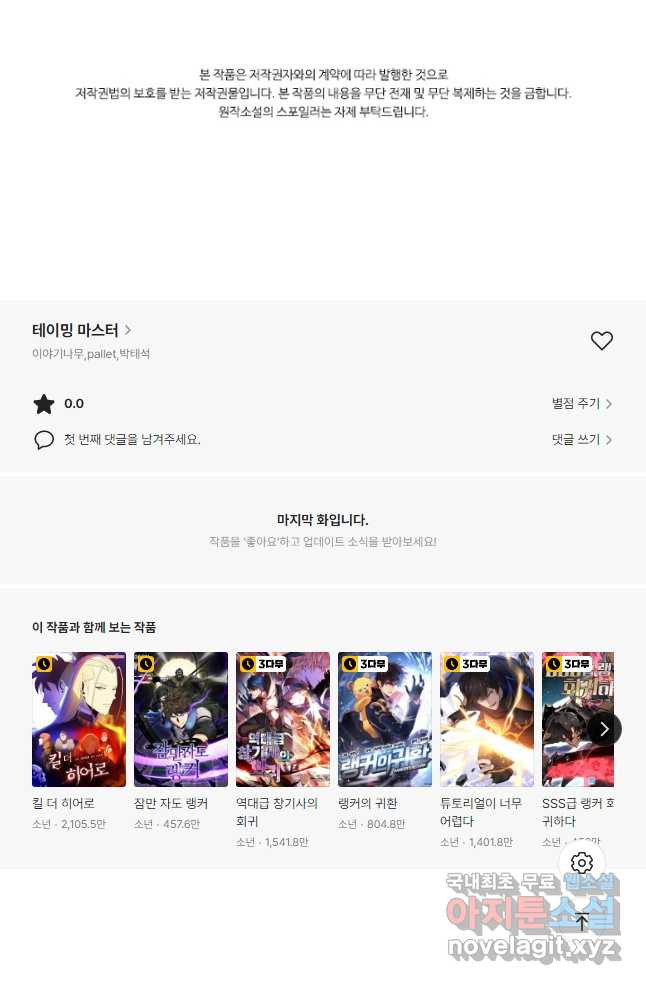Open the 잠만 자도 랭커 webtoon card
Image resolution: width=646 pixels, height=985 pixels.
click(181, 719)
